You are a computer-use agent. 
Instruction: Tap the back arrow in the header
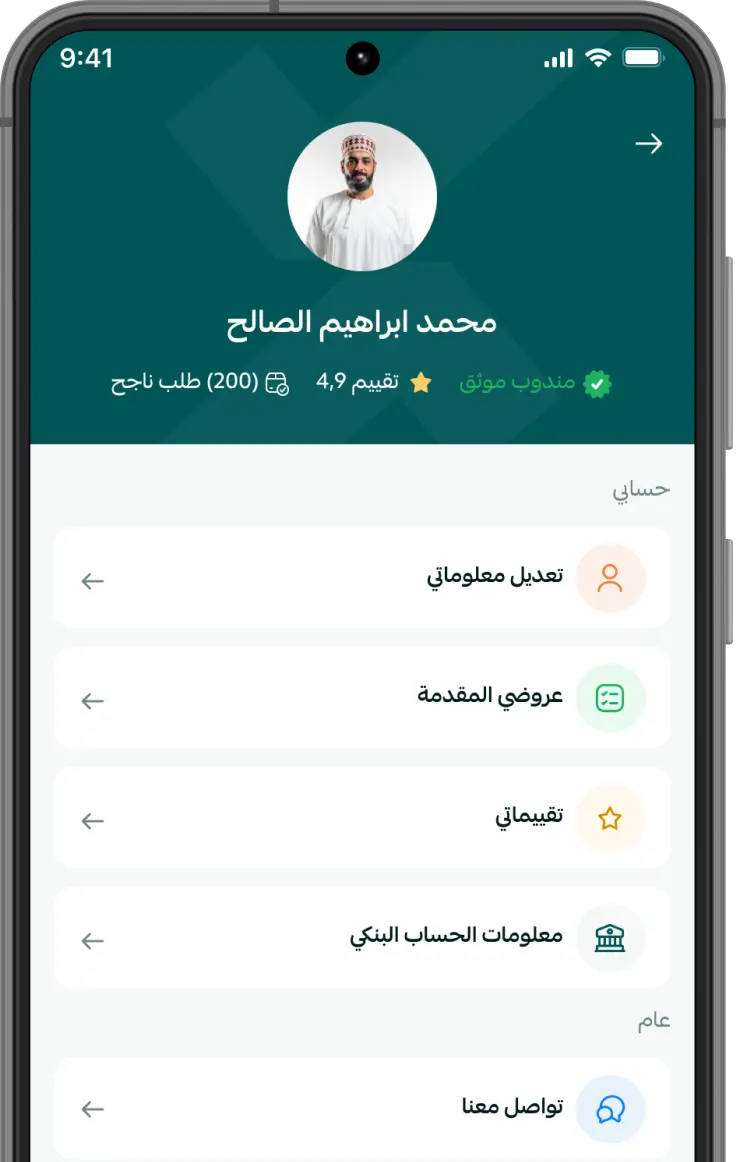(x=649, y=144)
